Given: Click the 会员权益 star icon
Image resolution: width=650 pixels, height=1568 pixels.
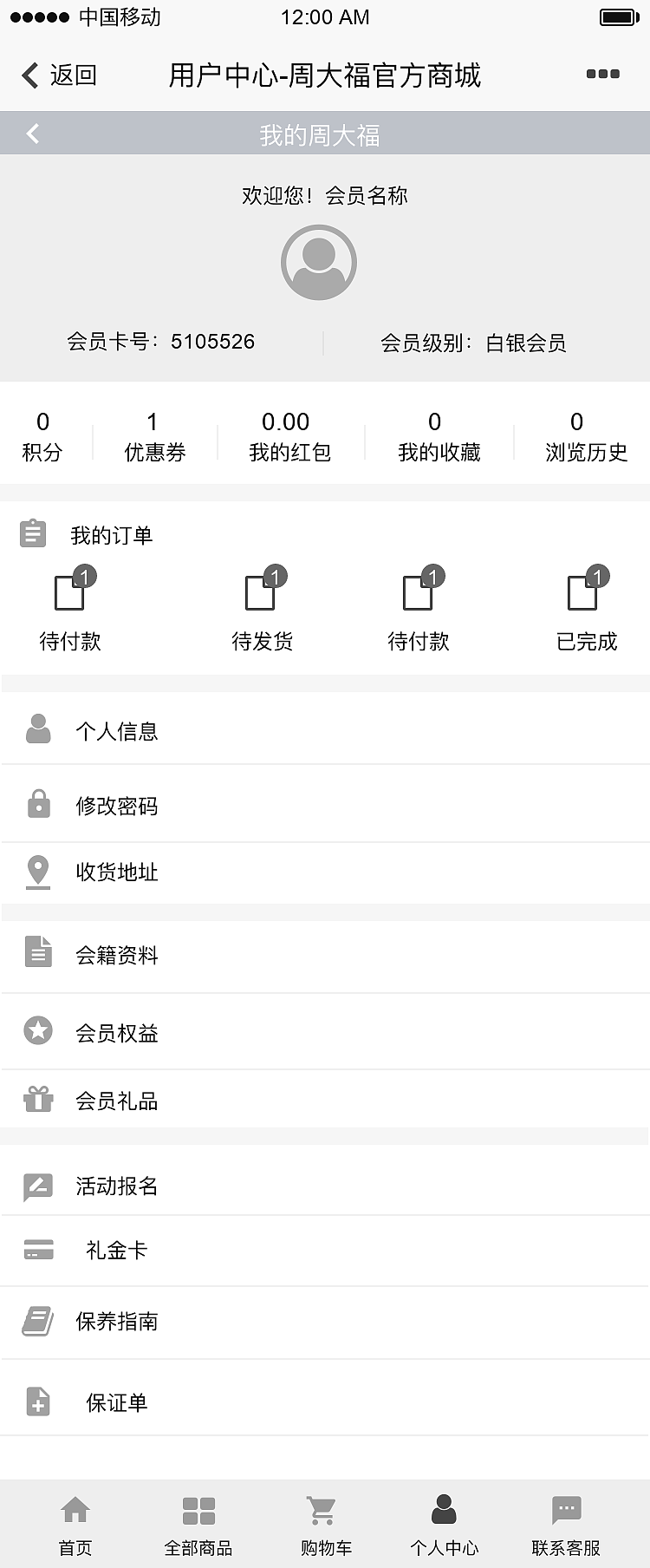Looking at the screenshot, I should 37,1031.
